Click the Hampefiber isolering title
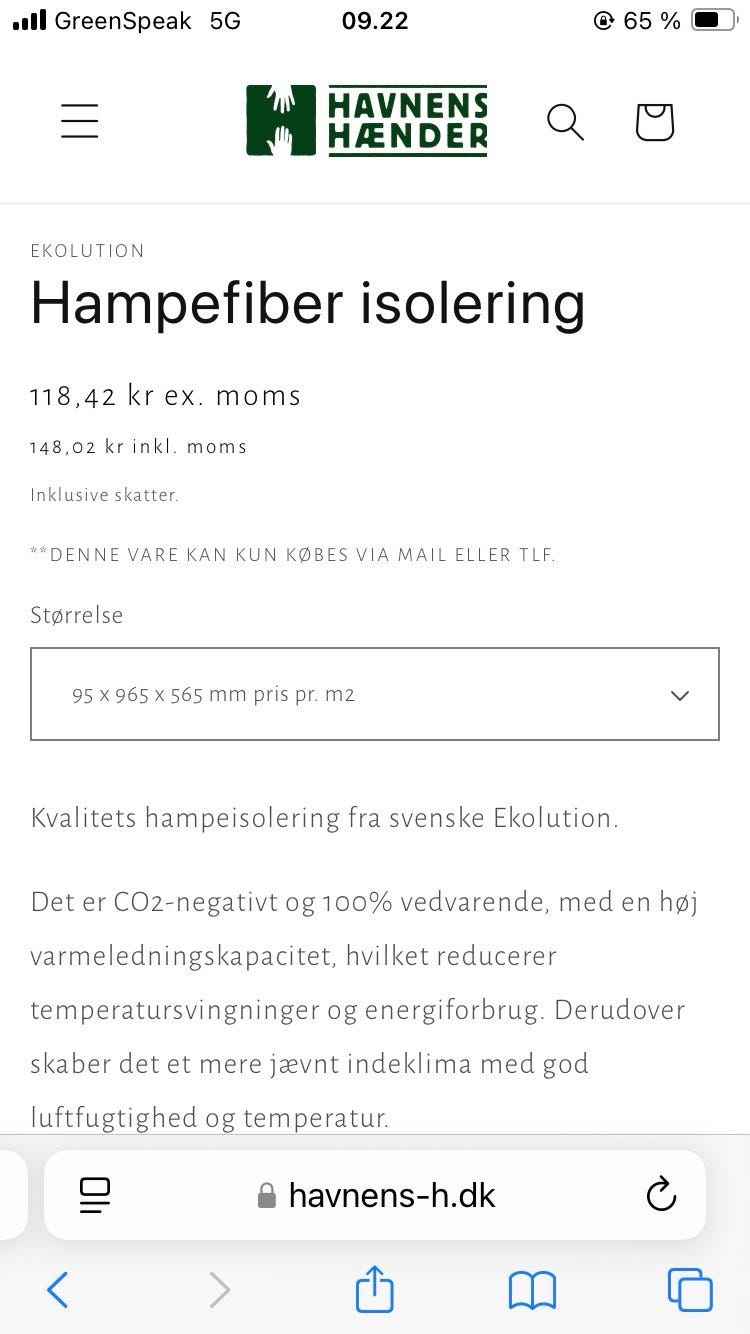 tap(306, 304)
